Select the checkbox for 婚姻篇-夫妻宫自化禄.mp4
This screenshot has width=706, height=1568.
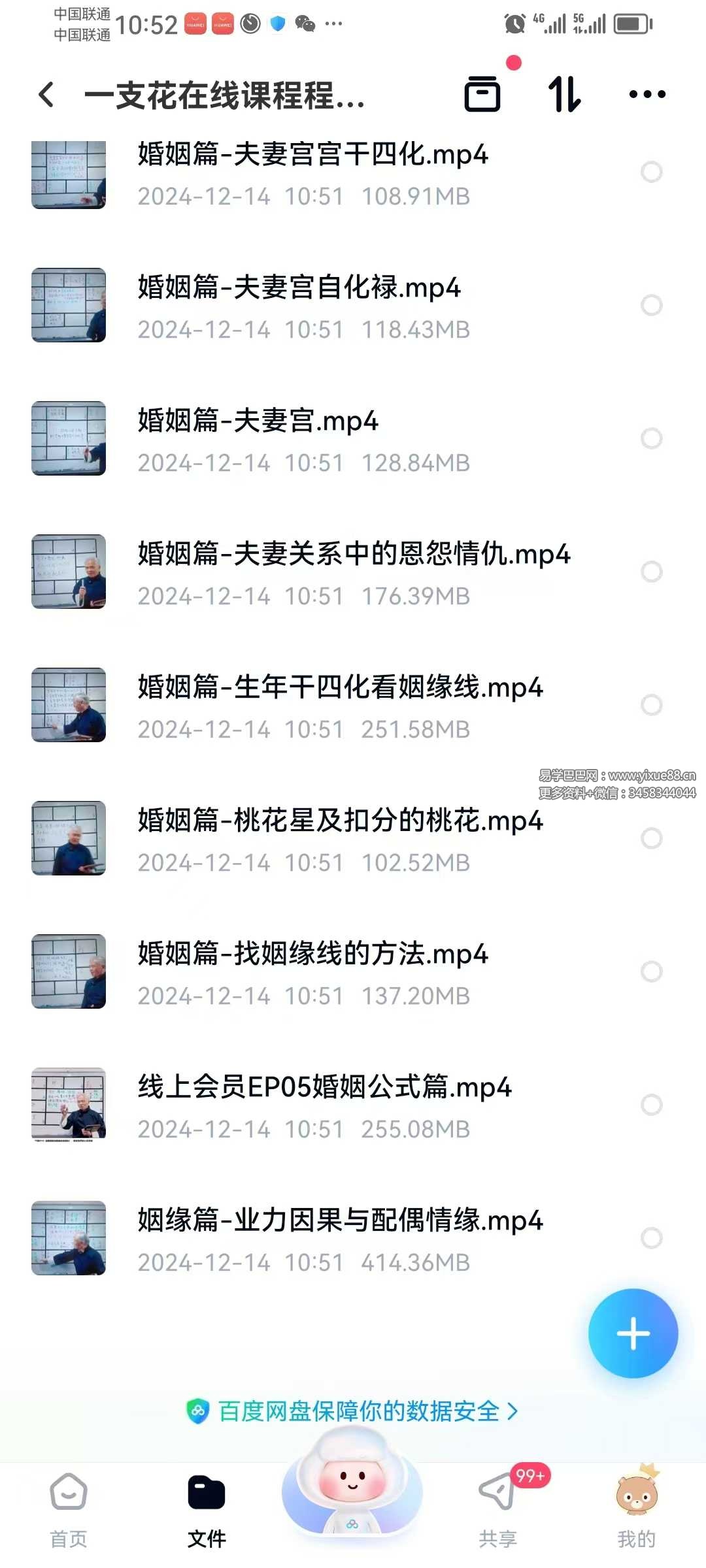point(651,305)
